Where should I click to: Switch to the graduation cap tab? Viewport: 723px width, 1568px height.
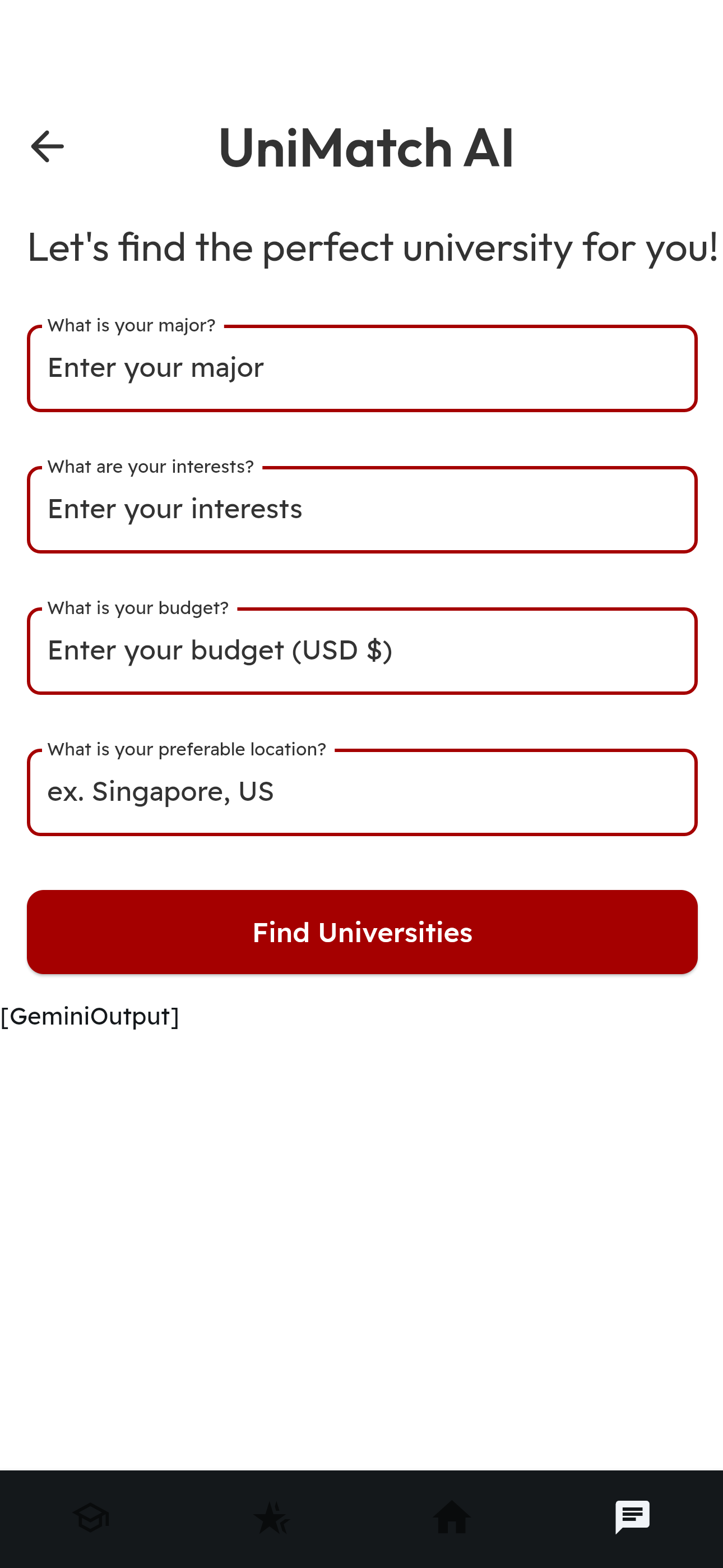point(91,1517)
